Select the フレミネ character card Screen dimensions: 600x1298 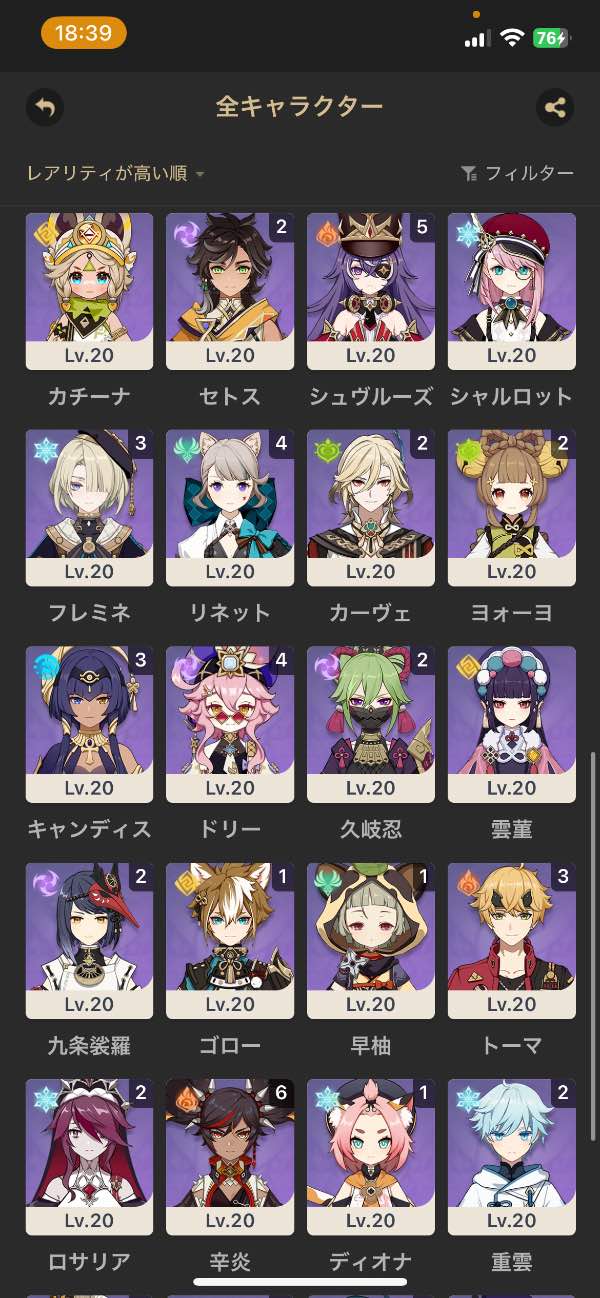tap(89, 507)
